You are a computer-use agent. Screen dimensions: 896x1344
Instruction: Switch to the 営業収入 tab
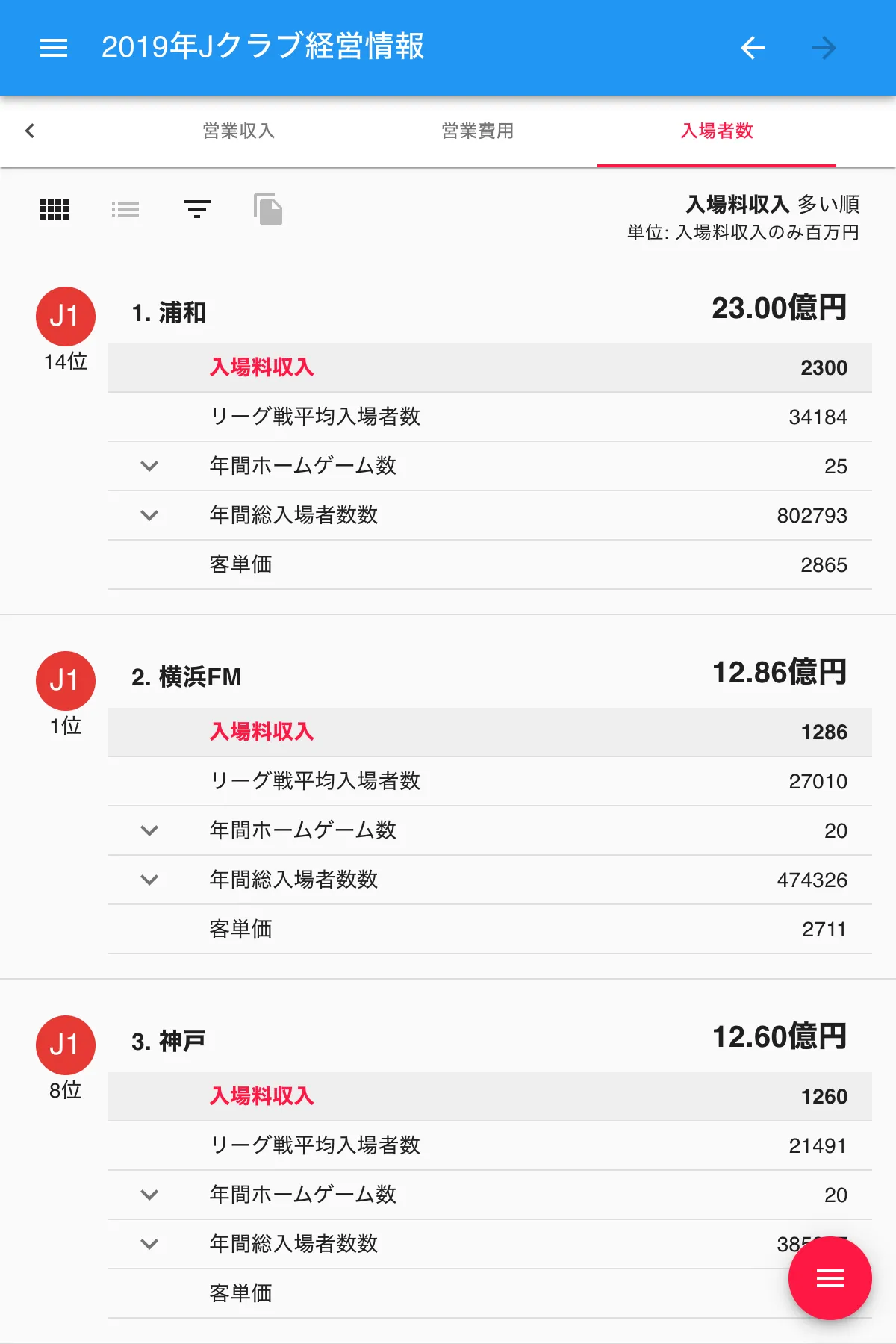tap(239, 131)
